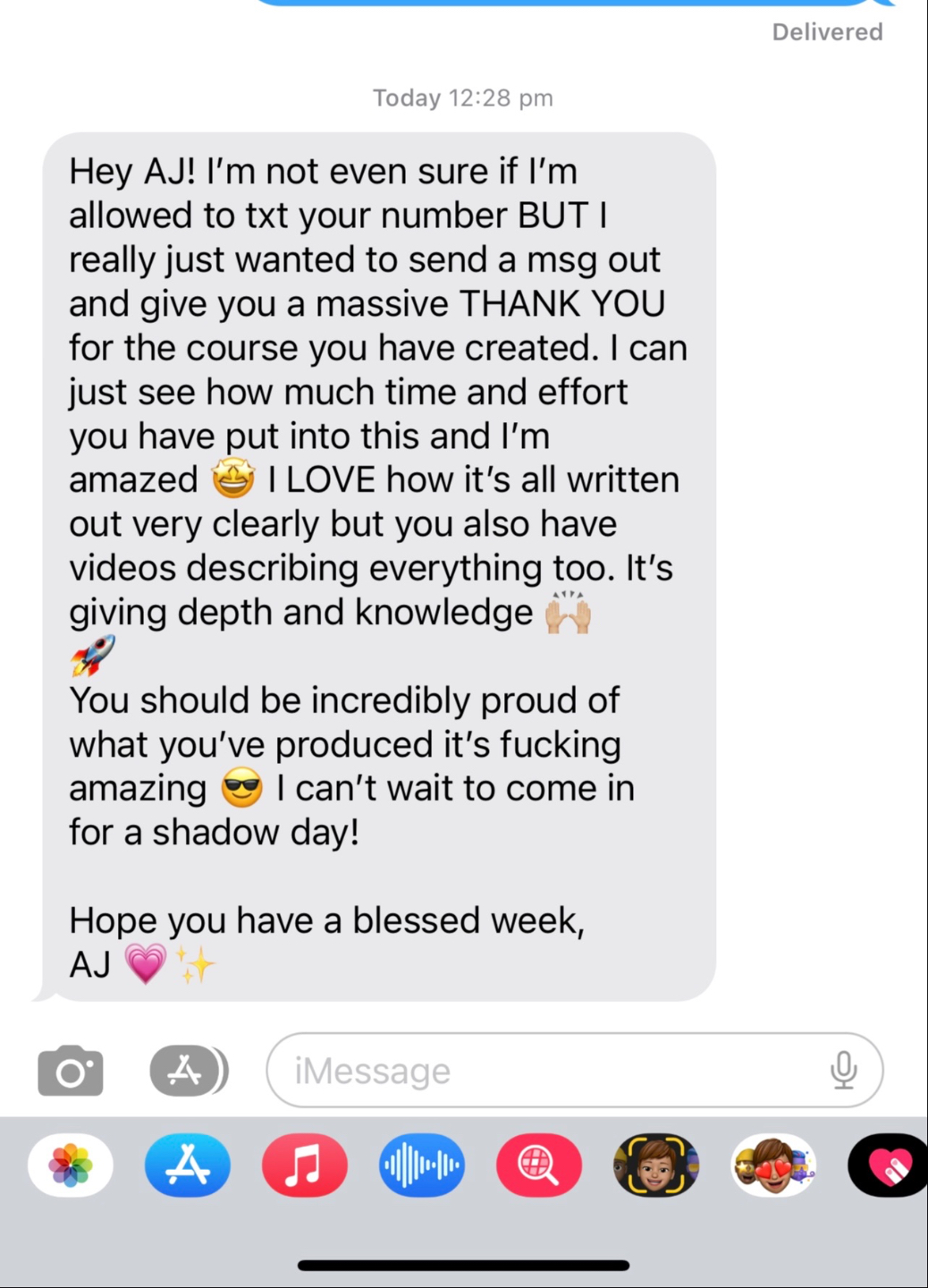Image resolution: width=928 pixels, height=1288 pixels.
Task: Toggle the iMessage apps drawer button
Action: (x=189, y=1071)
